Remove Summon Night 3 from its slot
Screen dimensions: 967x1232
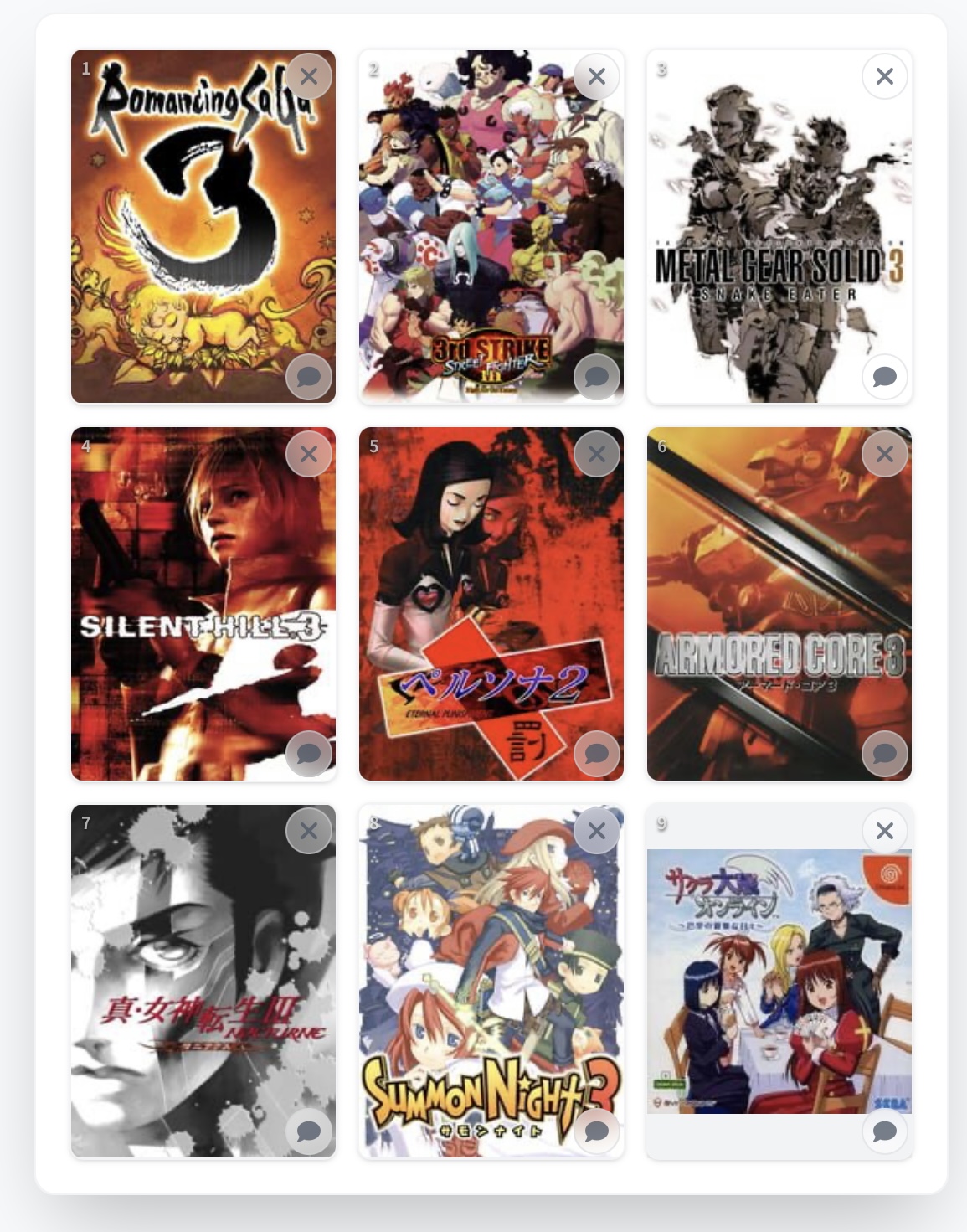pyautogui.click(x=597, y=831)
